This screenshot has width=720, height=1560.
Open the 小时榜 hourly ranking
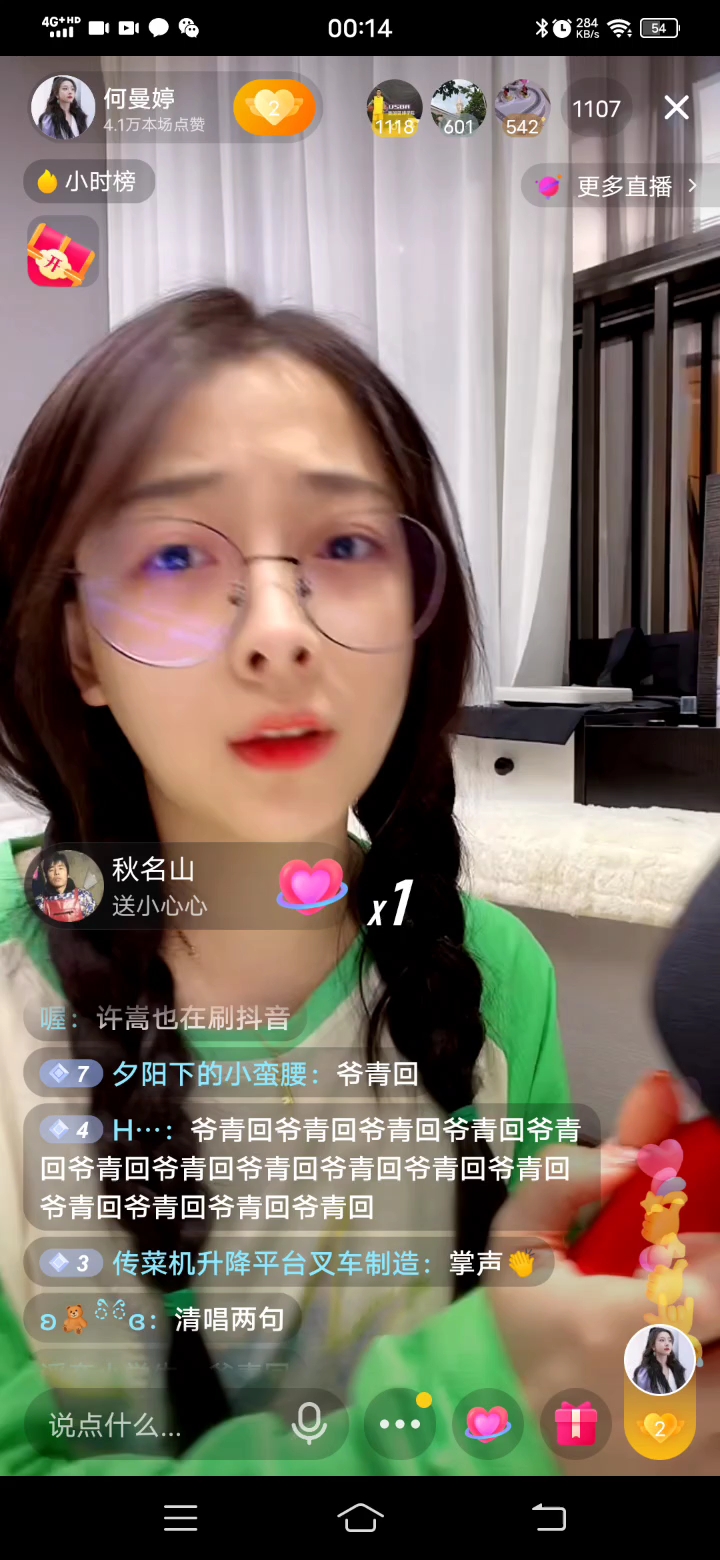89,182
